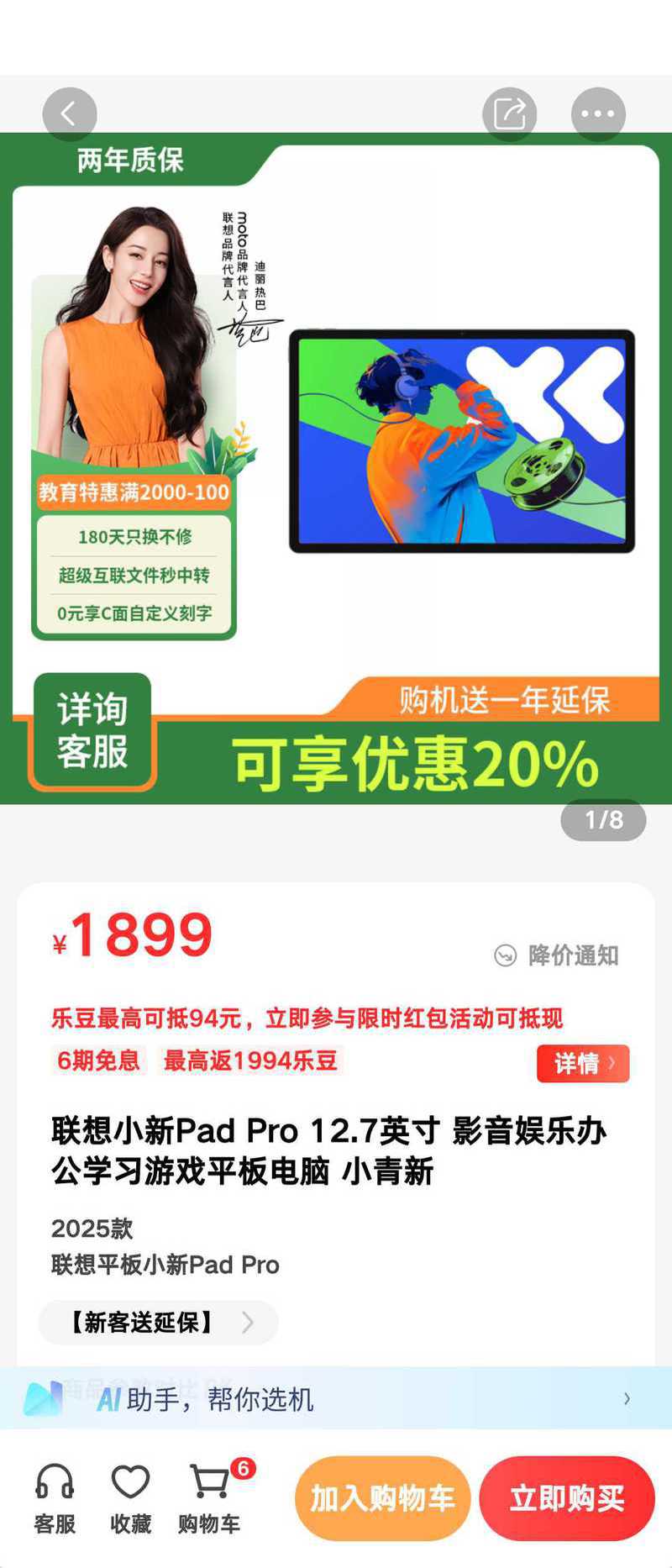Image resolution: width=672 pixels, height=1568 pixels.
Task: Open the AI助手 帮你选机 banner
Action: tap(336, 1398)
